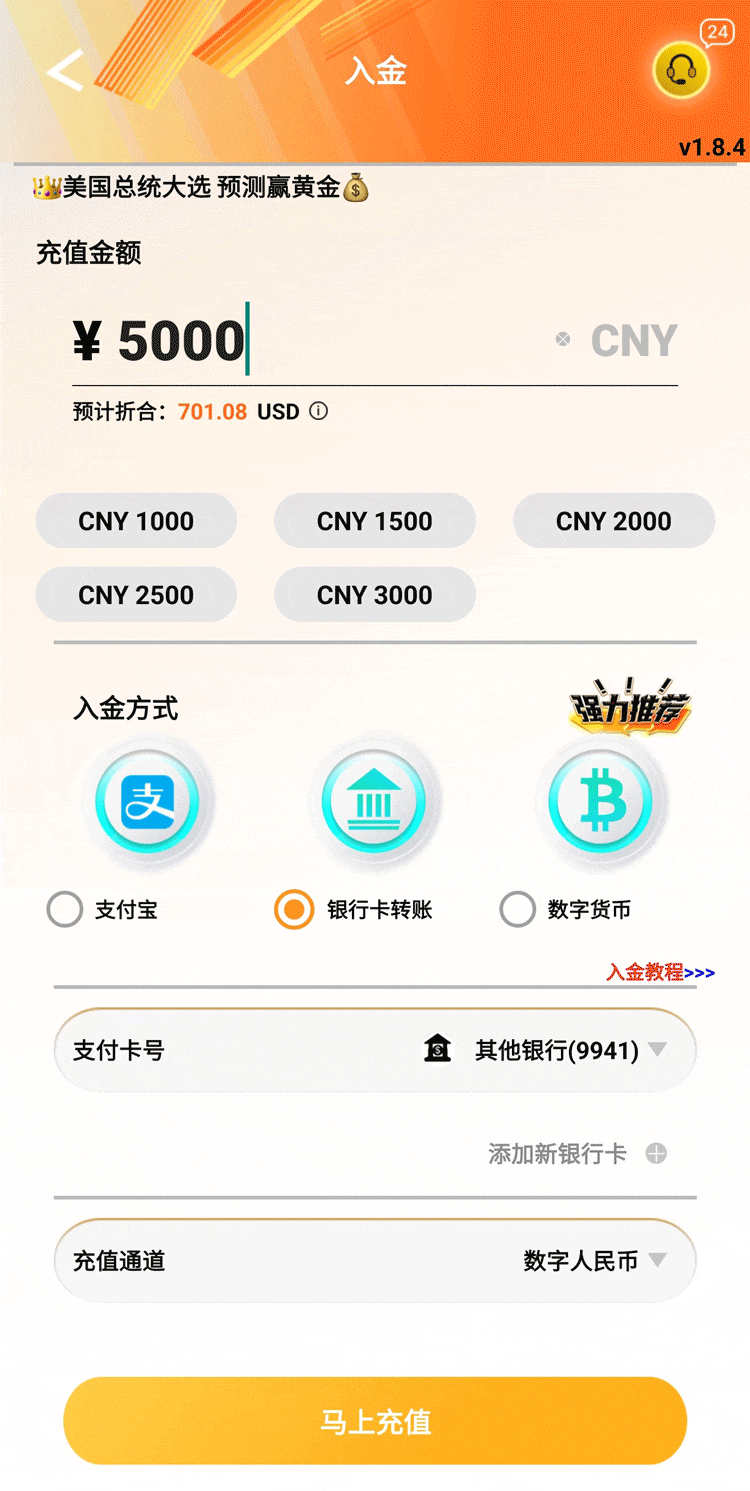Open the 美国总统大选 promotion banner
Image resolution: width=750 pixels, height=1491 pixels.
(201, 187)
